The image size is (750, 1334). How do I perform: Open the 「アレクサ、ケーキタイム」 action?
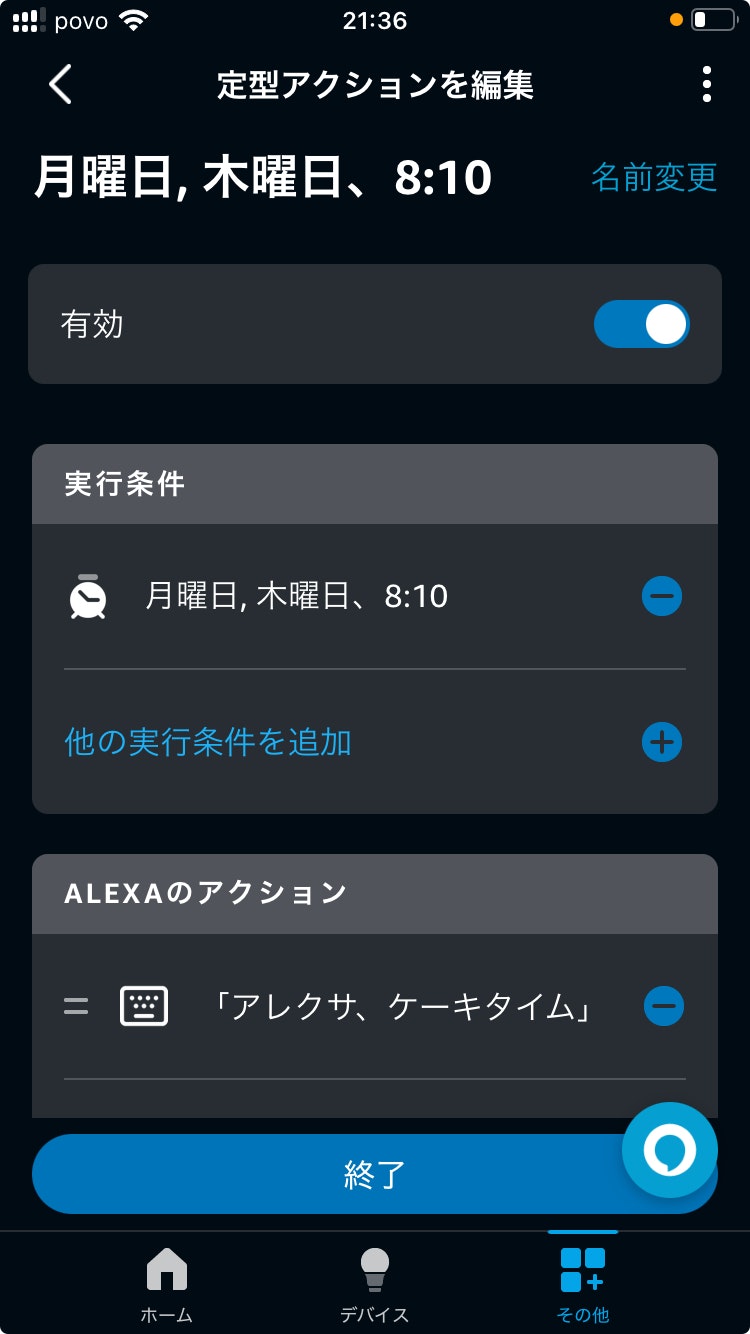click(400, 1006)
